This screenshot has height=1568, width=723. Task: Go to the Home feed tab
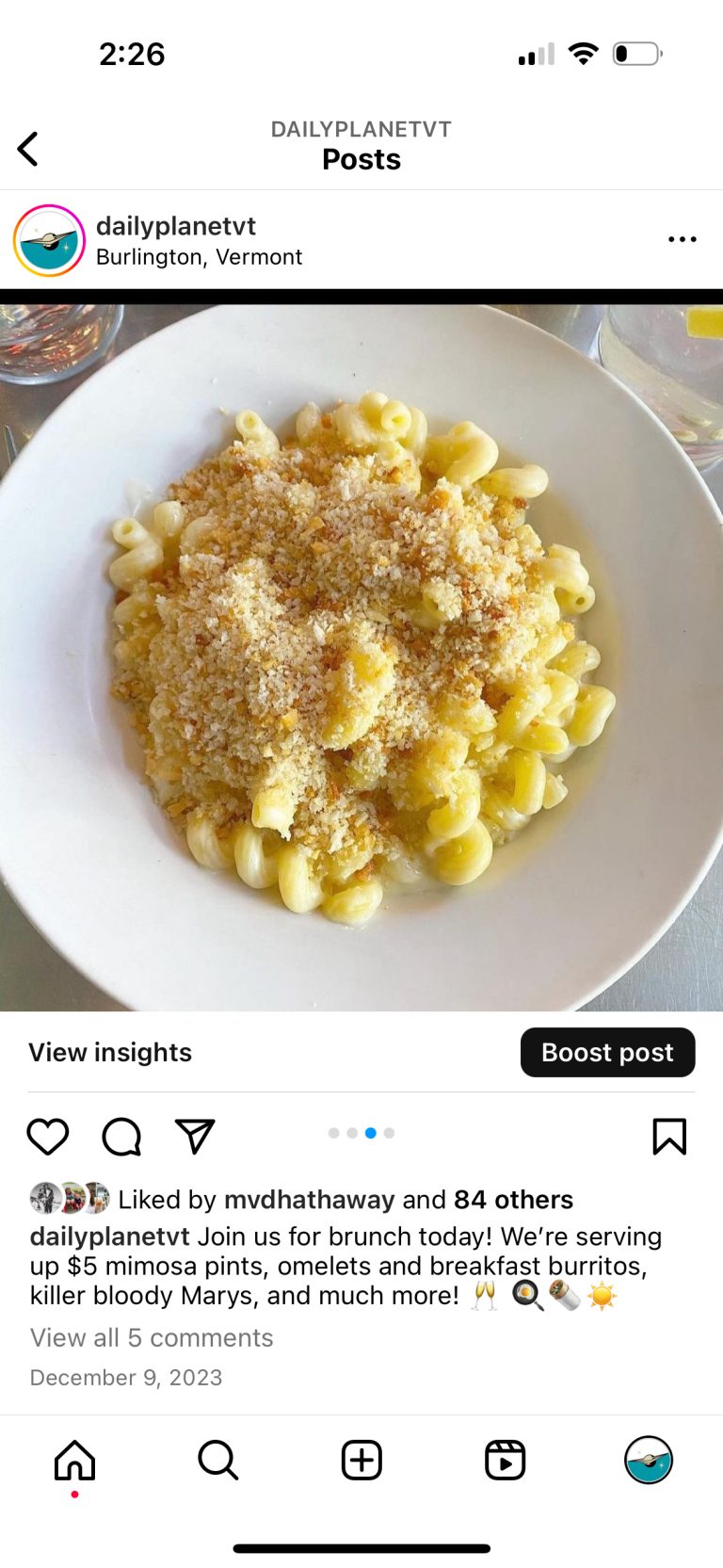click(x=74, y=1461)
